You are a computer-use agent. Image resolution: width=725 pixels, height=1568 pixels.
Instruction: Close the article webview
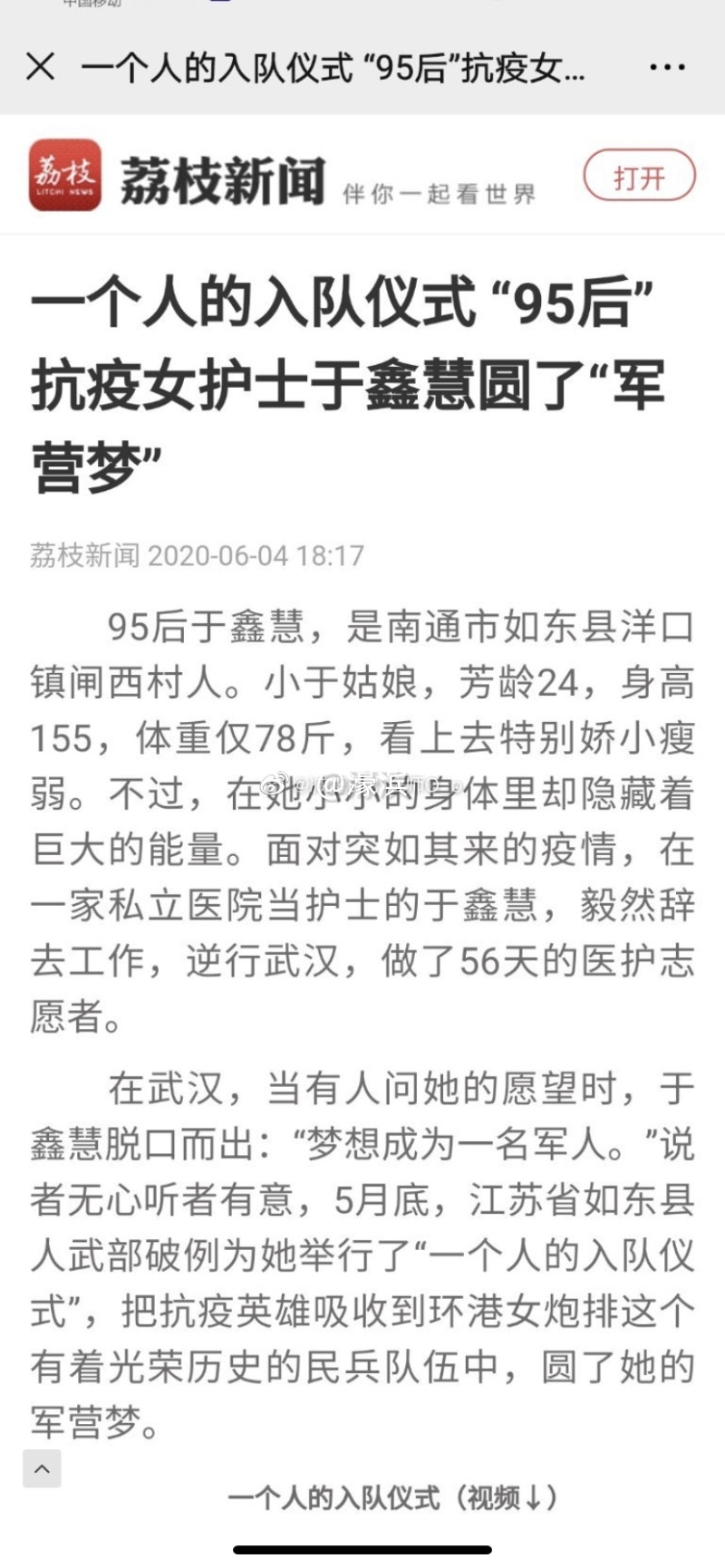click(41, 67)
